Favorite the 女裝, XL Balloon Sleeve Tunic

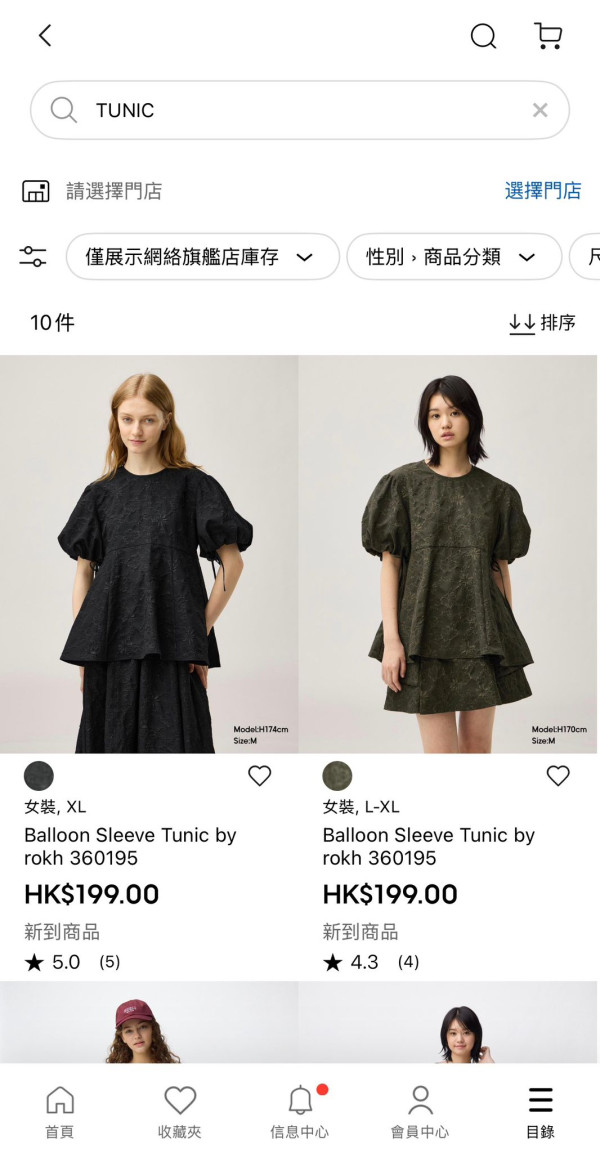(259, 776)
